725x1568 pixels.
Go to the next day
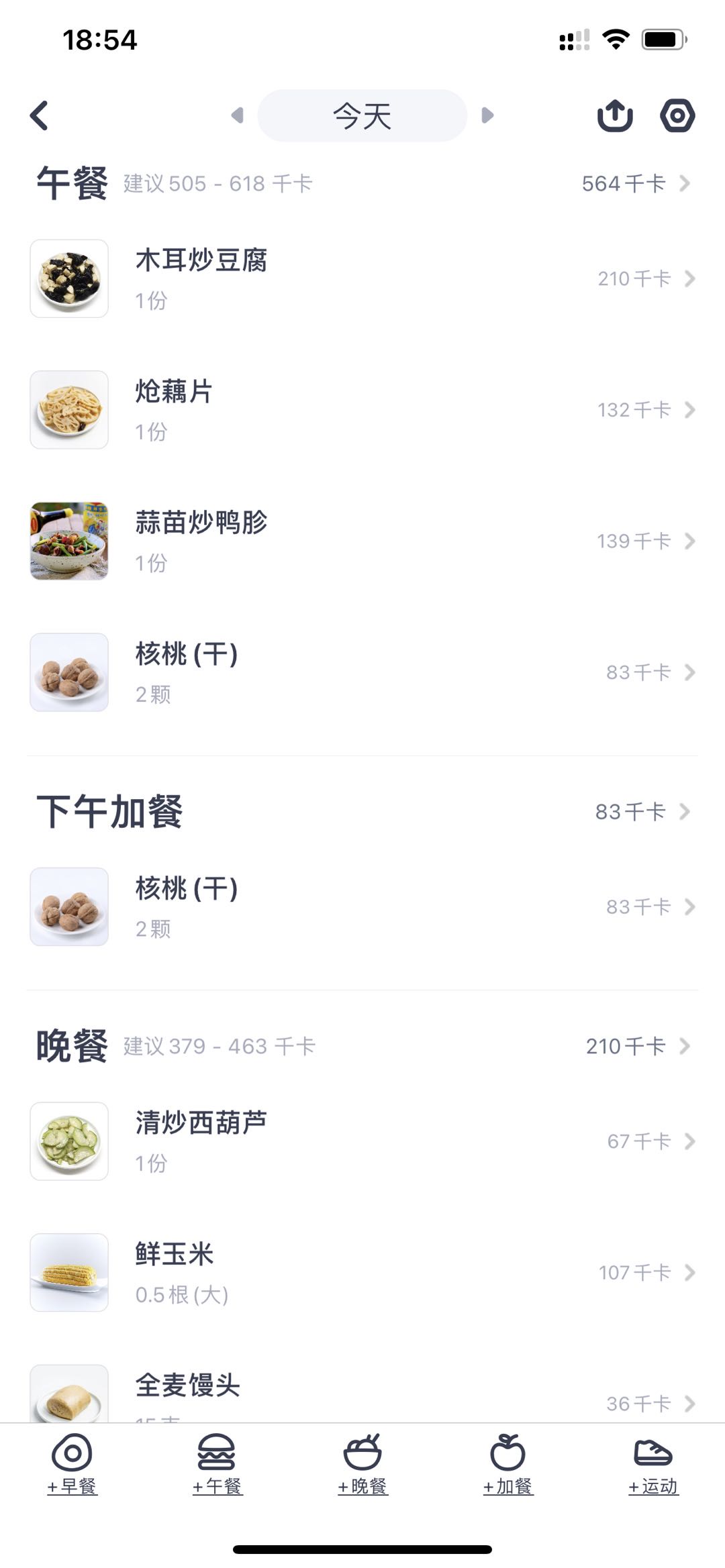(487, 115)
